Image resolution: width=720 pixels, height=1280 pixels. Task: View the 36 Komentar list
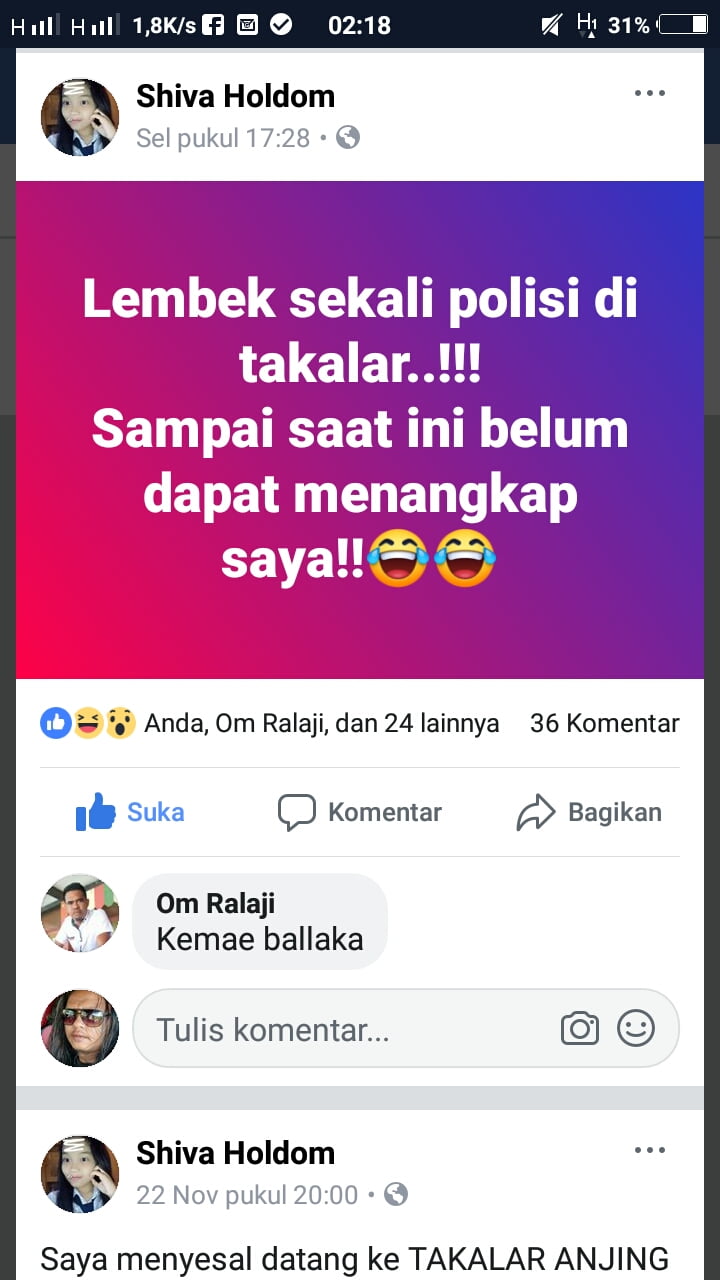(604, 723)
